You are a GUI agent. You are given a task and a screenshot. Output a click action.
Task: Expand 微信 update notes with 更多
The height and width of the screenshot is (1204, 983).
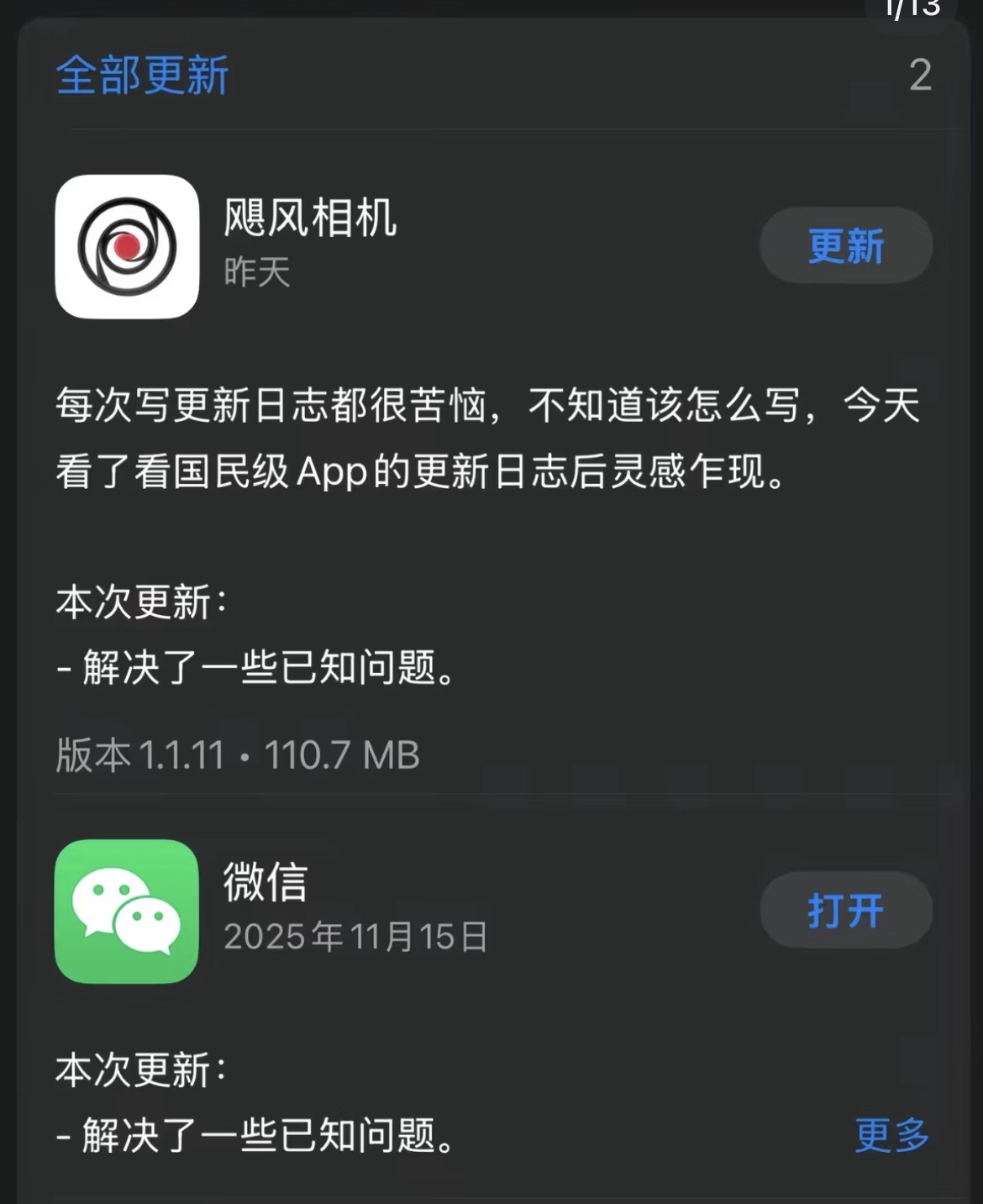pyautogui.click(x=892, y=1135)
